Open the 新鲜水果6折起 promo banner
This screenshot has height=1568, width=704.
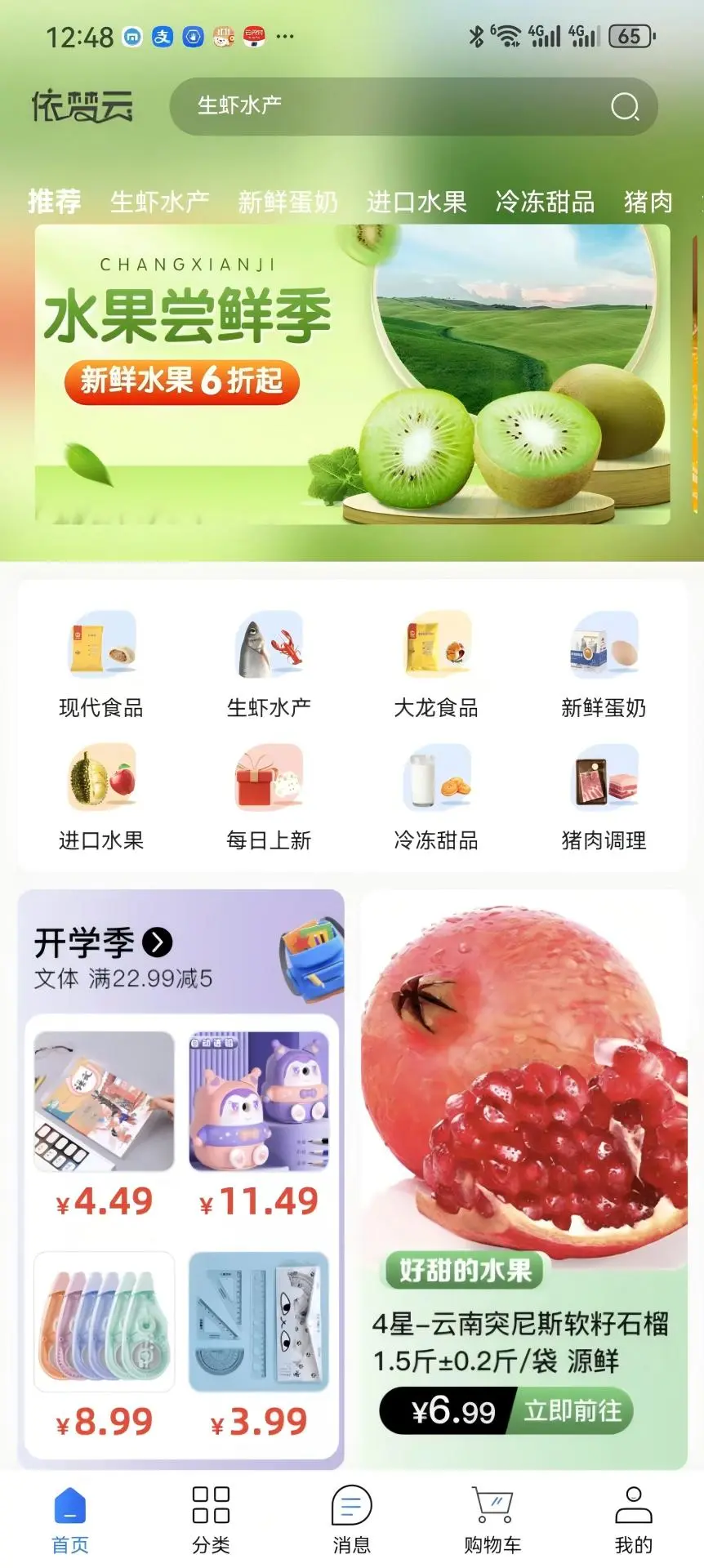pyautogui.click(x=181, y=380)
